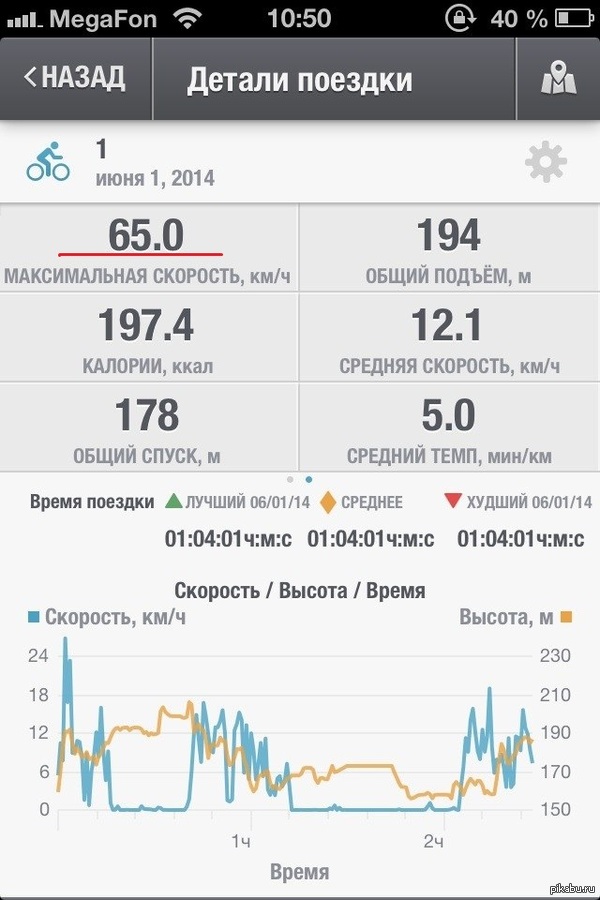
Task: Open the map view icon
Action: coord(558,80)
